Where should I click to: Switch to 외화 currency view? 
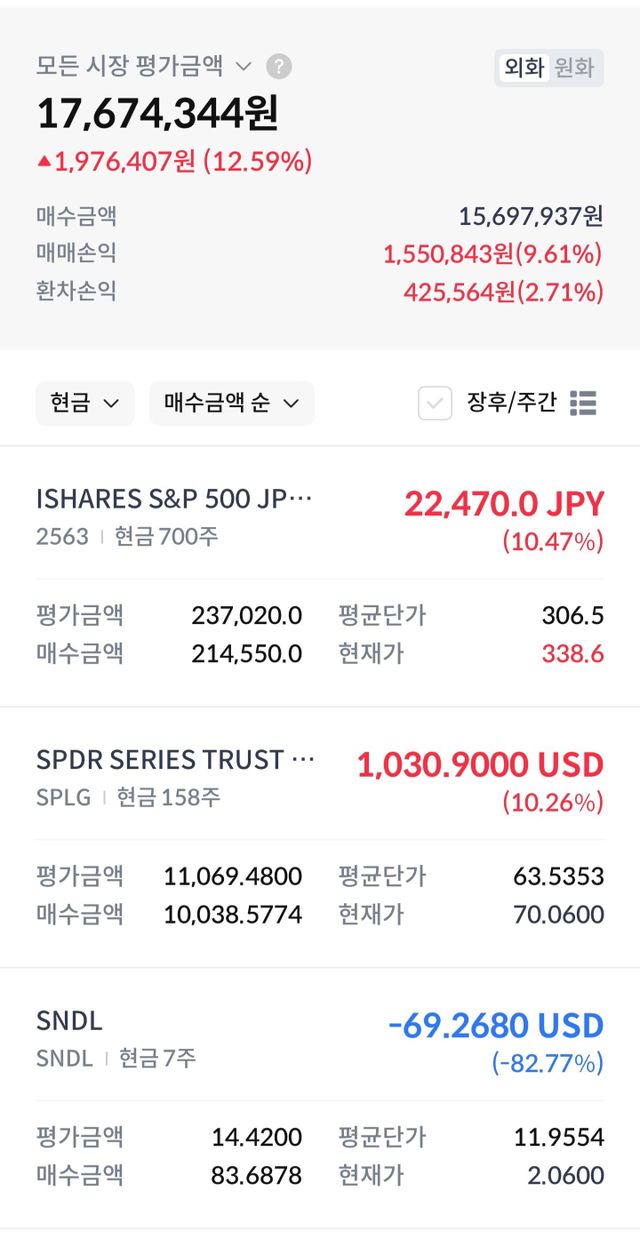[523, 68]
